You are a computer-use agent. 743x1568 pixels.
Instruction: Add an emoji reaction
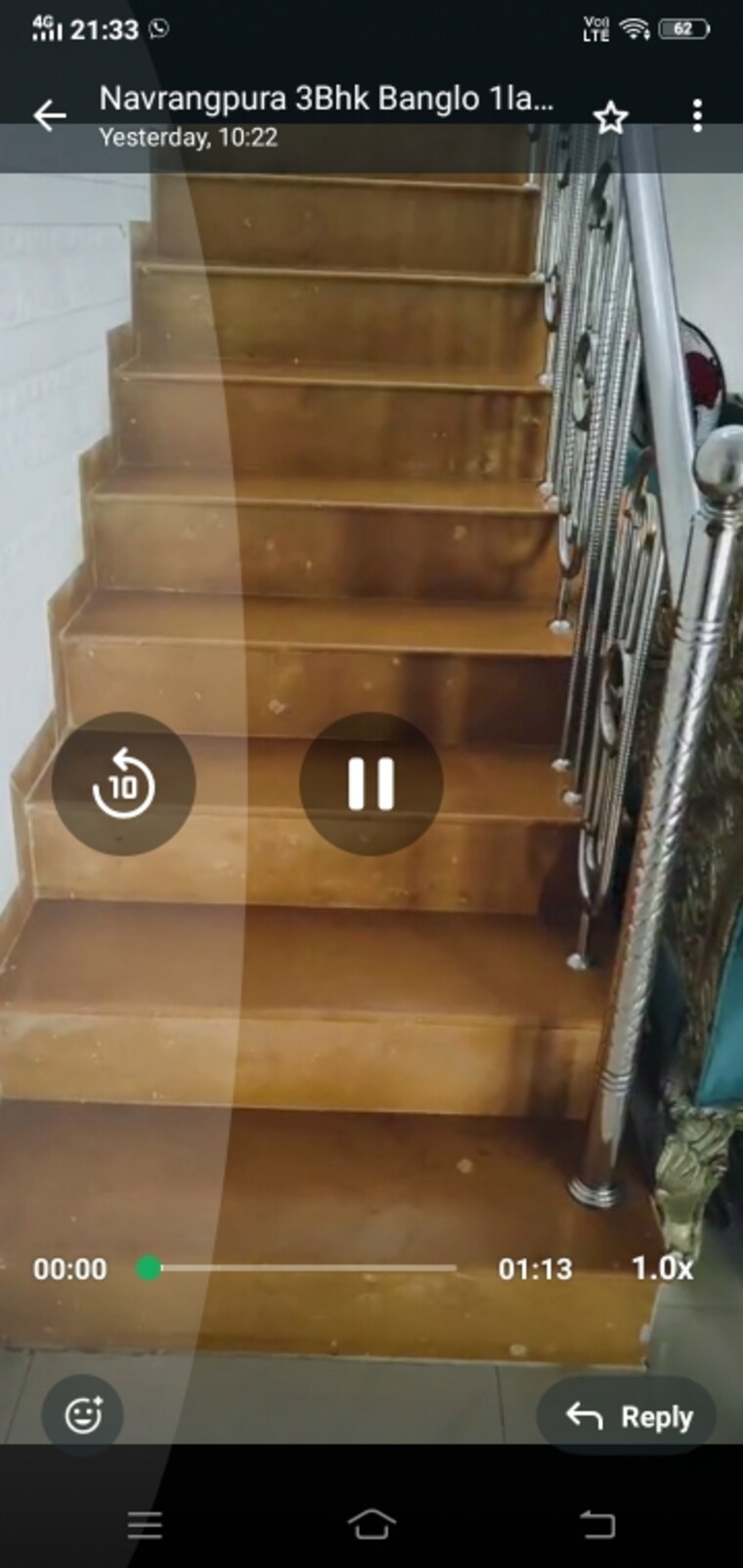tap(82, 1415)
